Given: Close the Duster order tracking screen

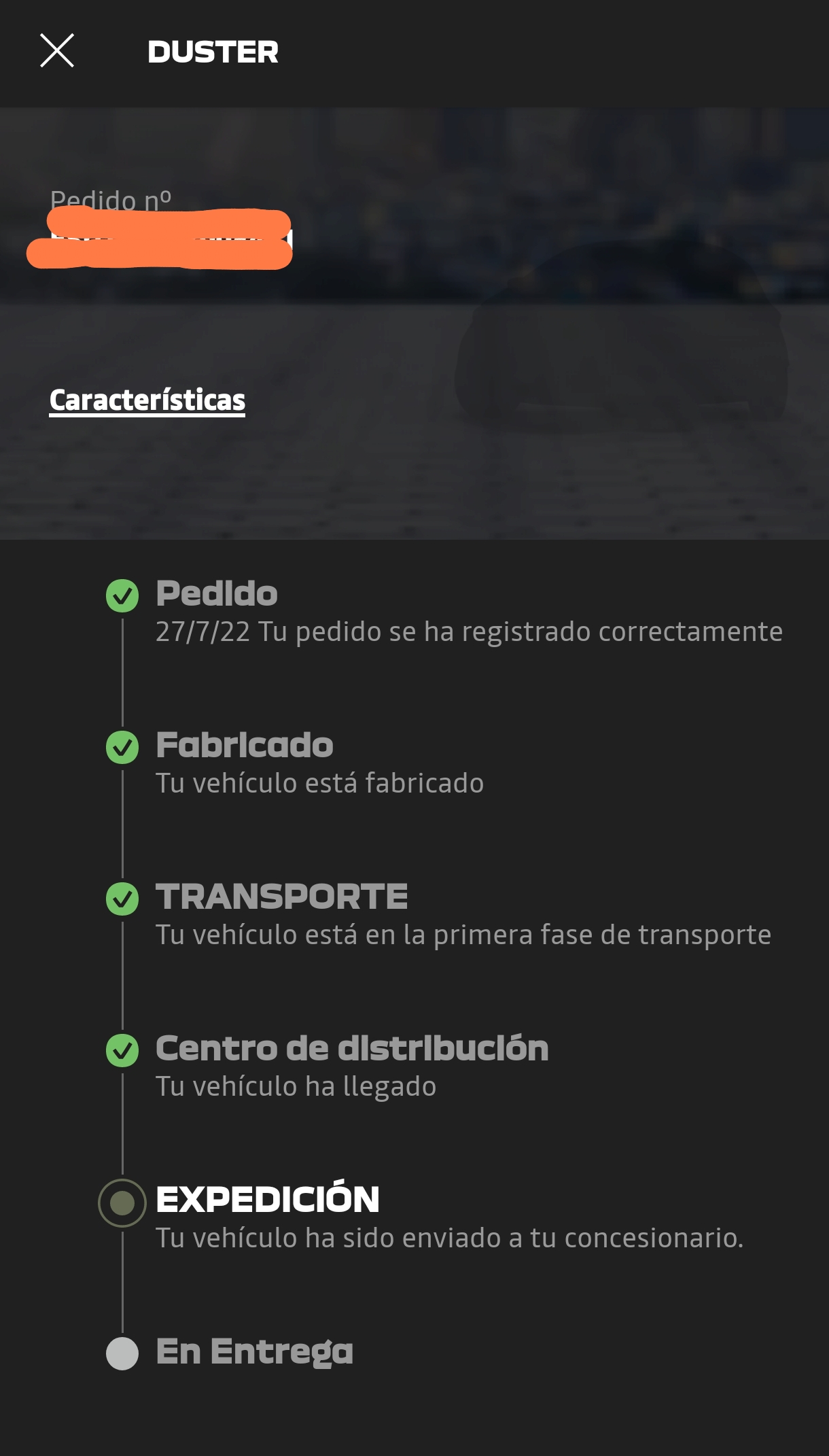Looking at the screenshot, I should [57, 51].
